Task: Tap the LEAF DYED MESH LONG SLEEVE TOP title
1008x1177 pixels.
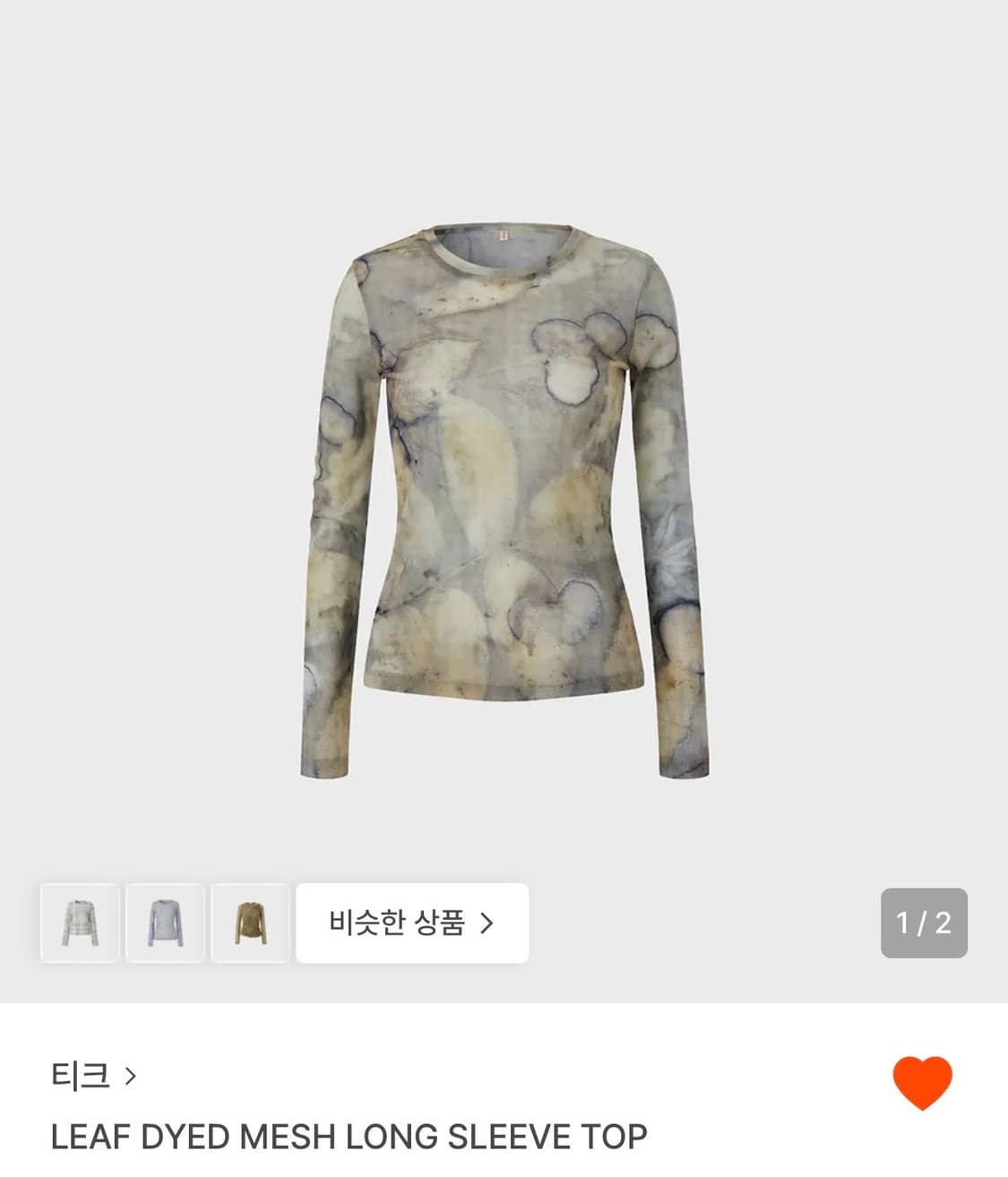Action: [x=350, y=1138]
